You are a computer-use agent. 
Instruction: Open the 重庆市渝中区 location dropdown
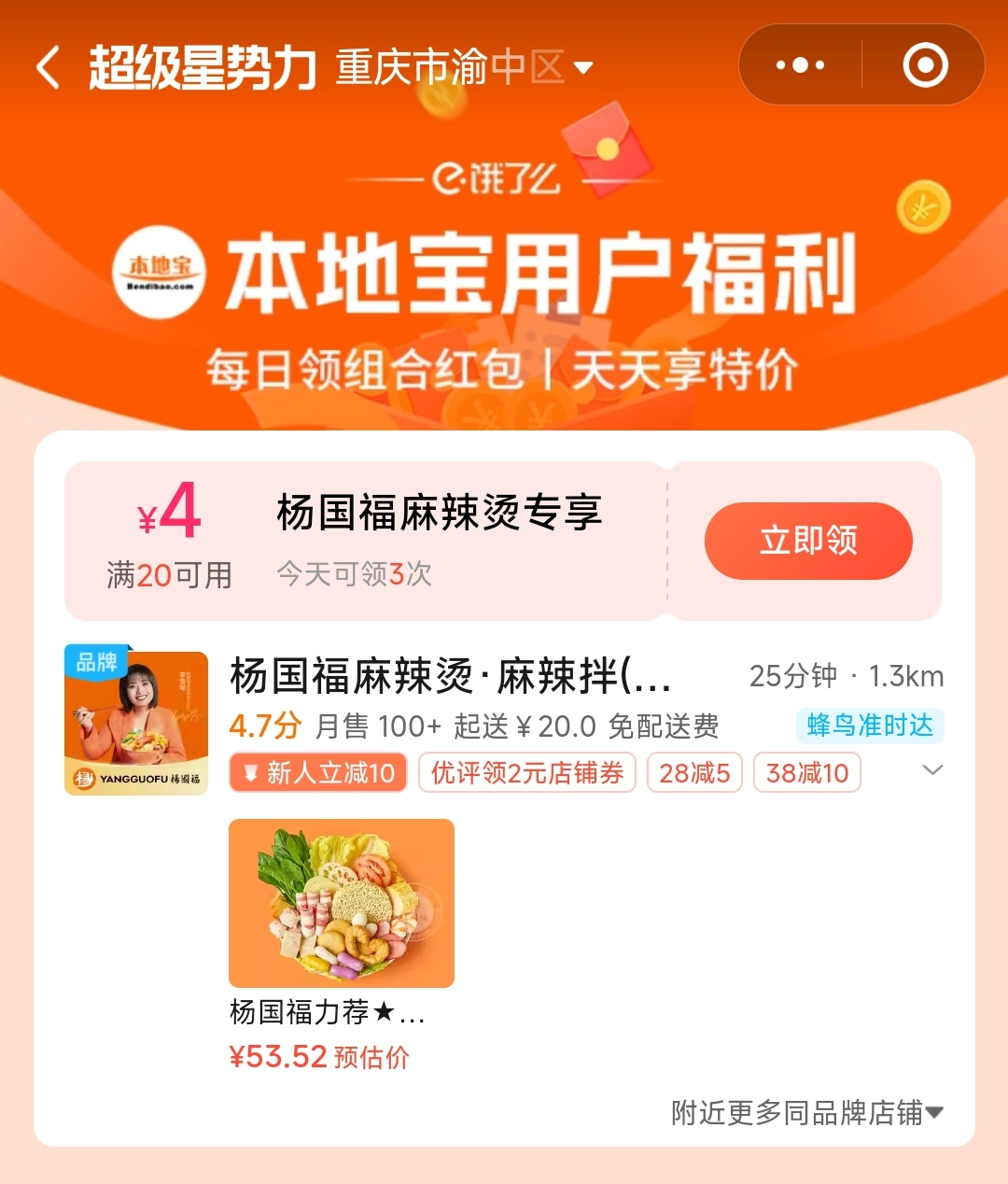464,68
